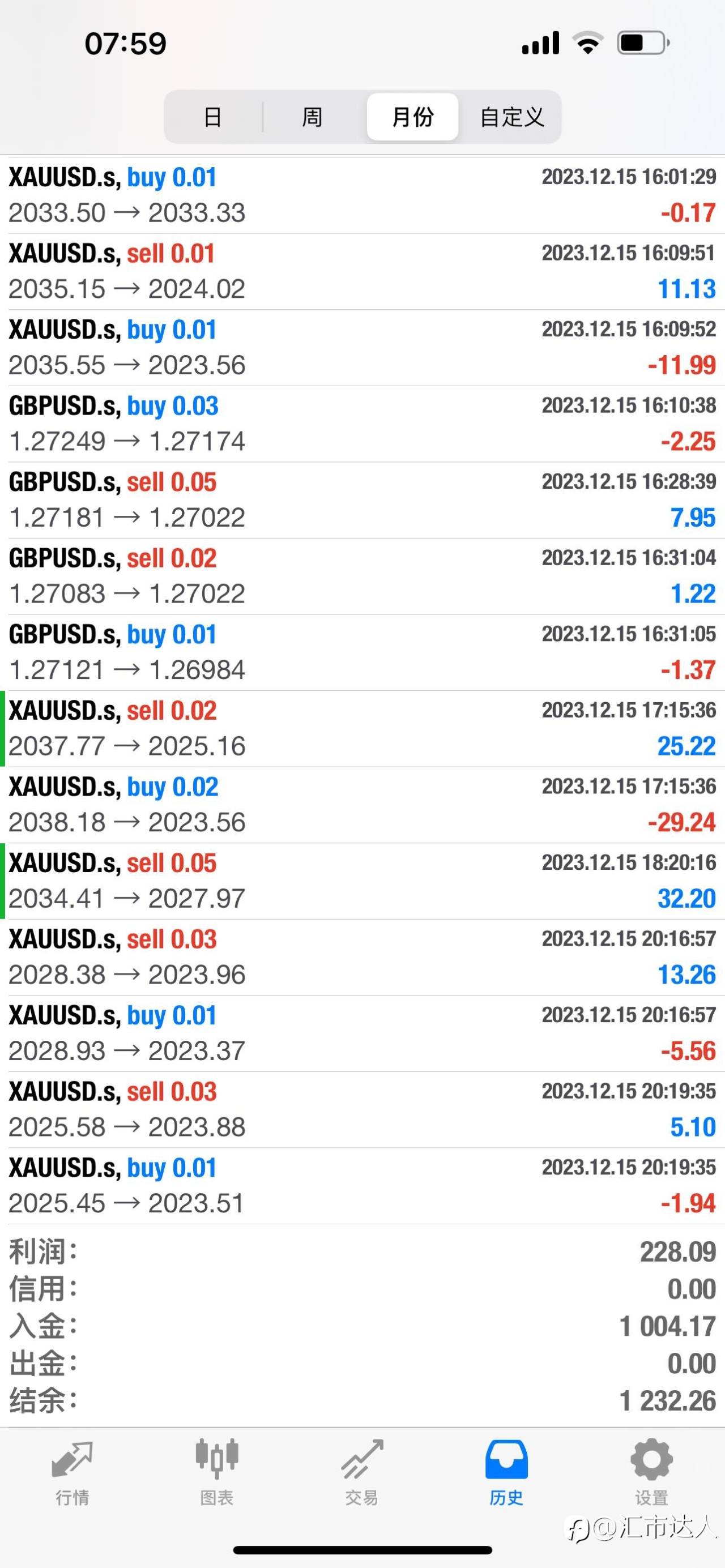Switch to the 交易 trade tab
This screenshot has height=1568, width=725.
point(361,1472)
